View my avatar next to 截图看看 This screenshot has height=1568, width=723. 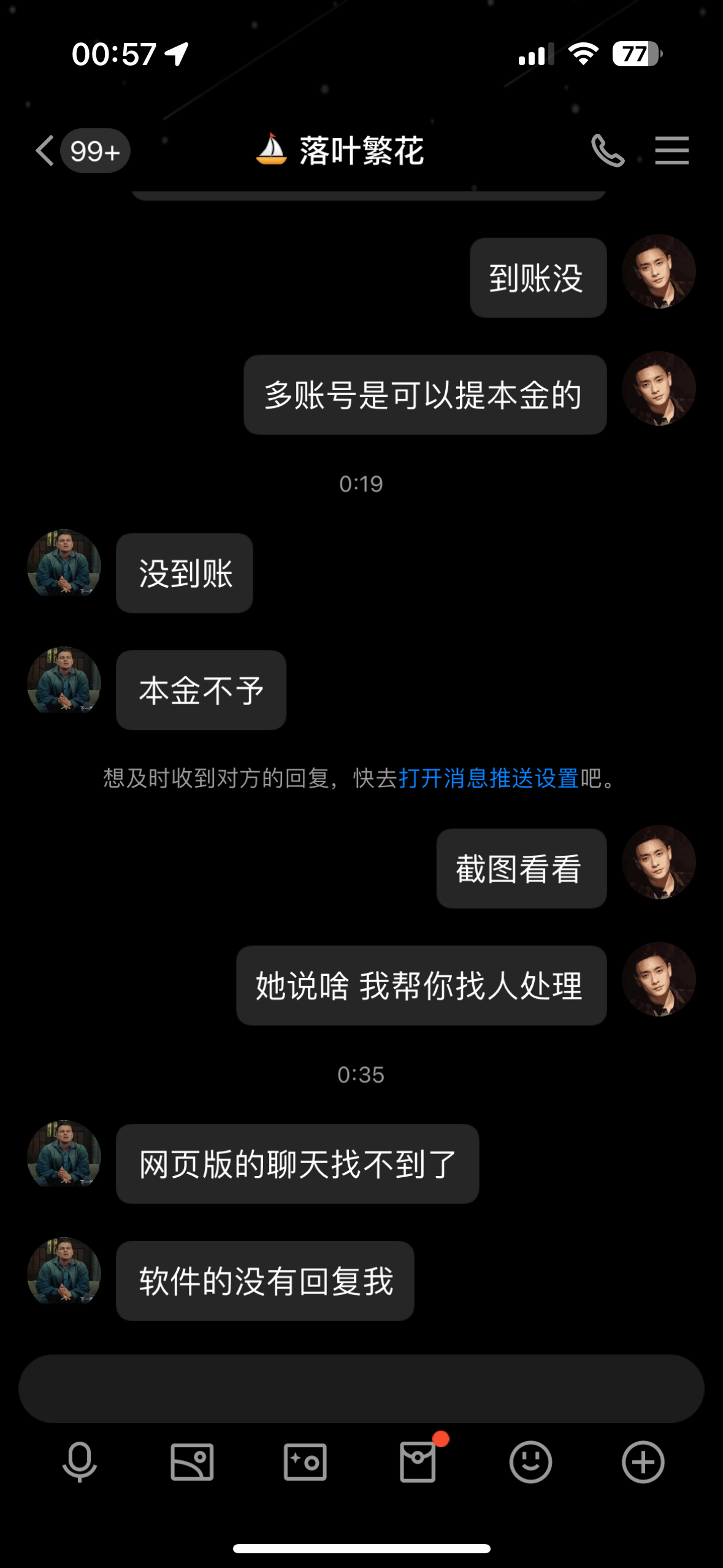(659, 862)
